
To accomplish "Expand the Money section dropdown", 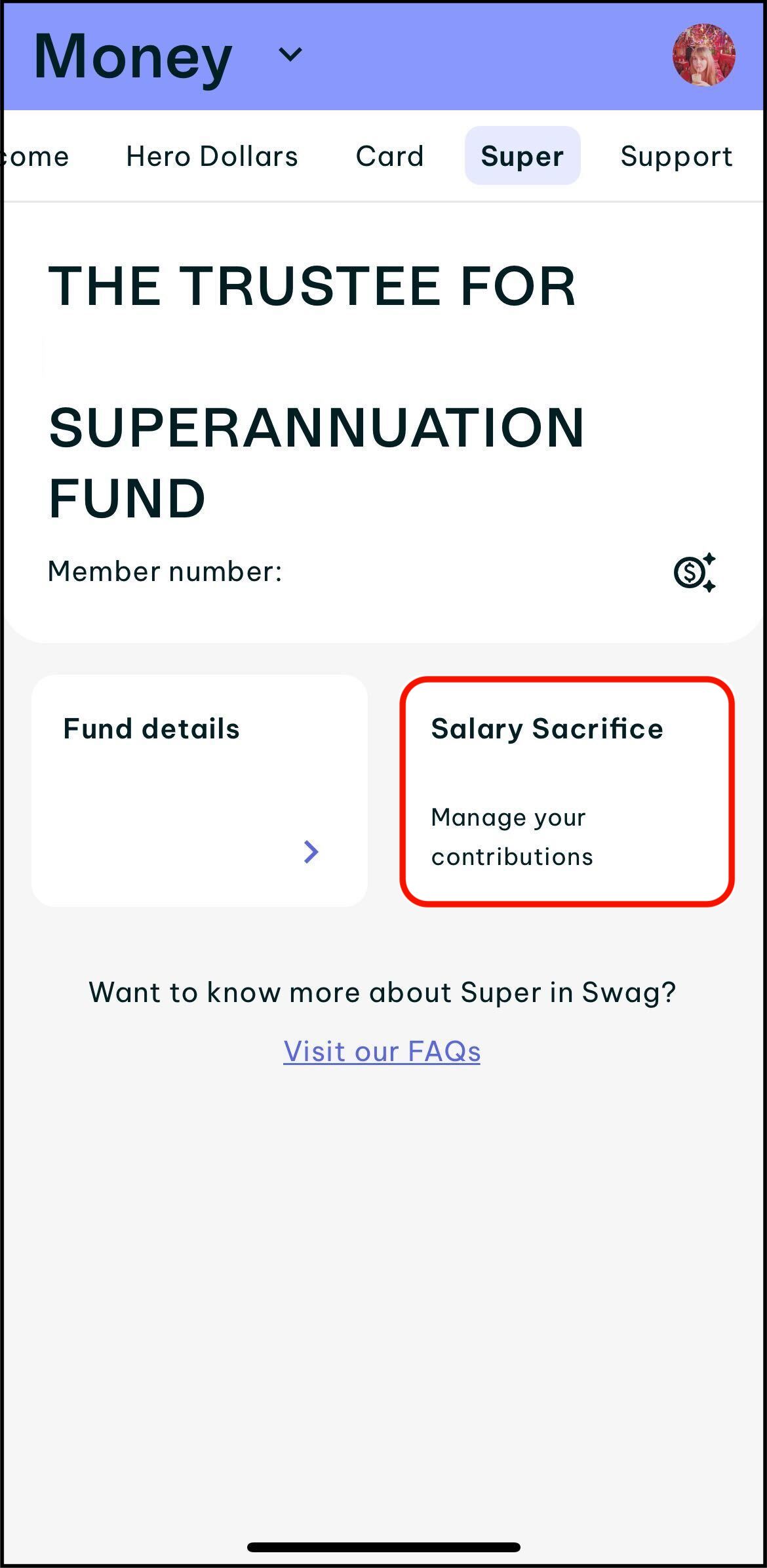I will pos(290,55).
